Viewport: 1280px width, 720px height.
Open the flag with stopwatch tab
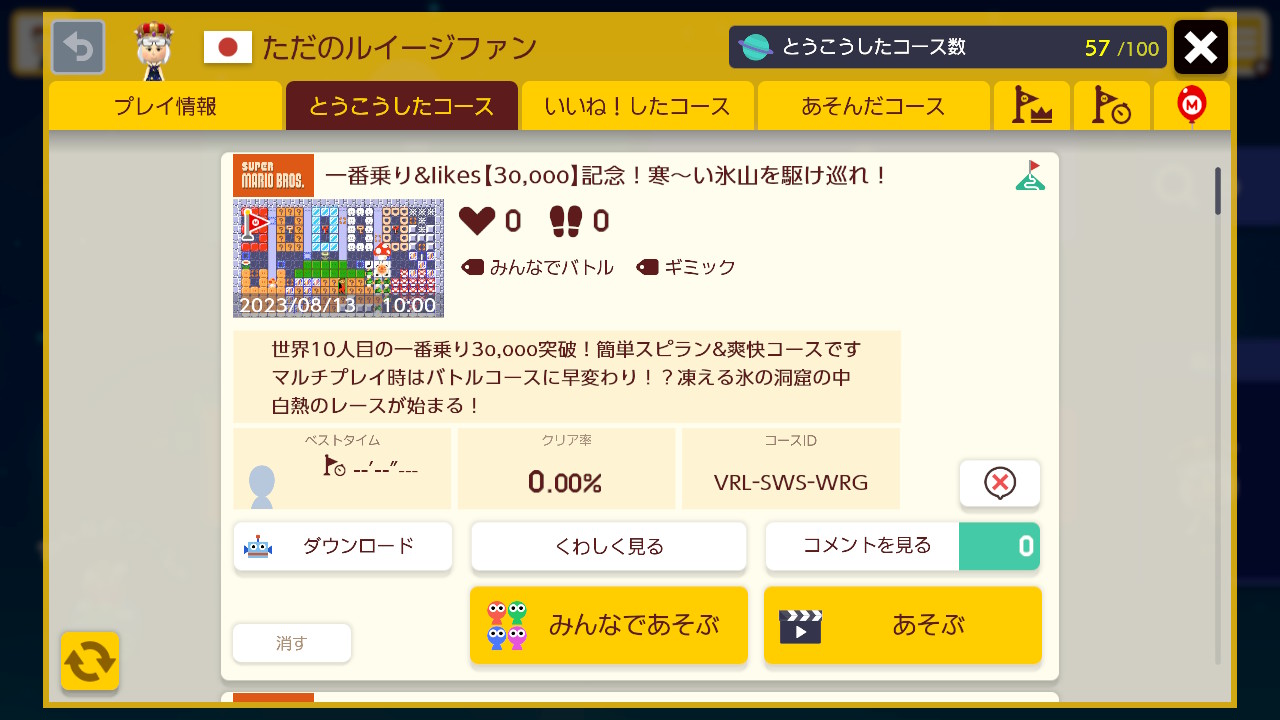[x=1111, y=106]
